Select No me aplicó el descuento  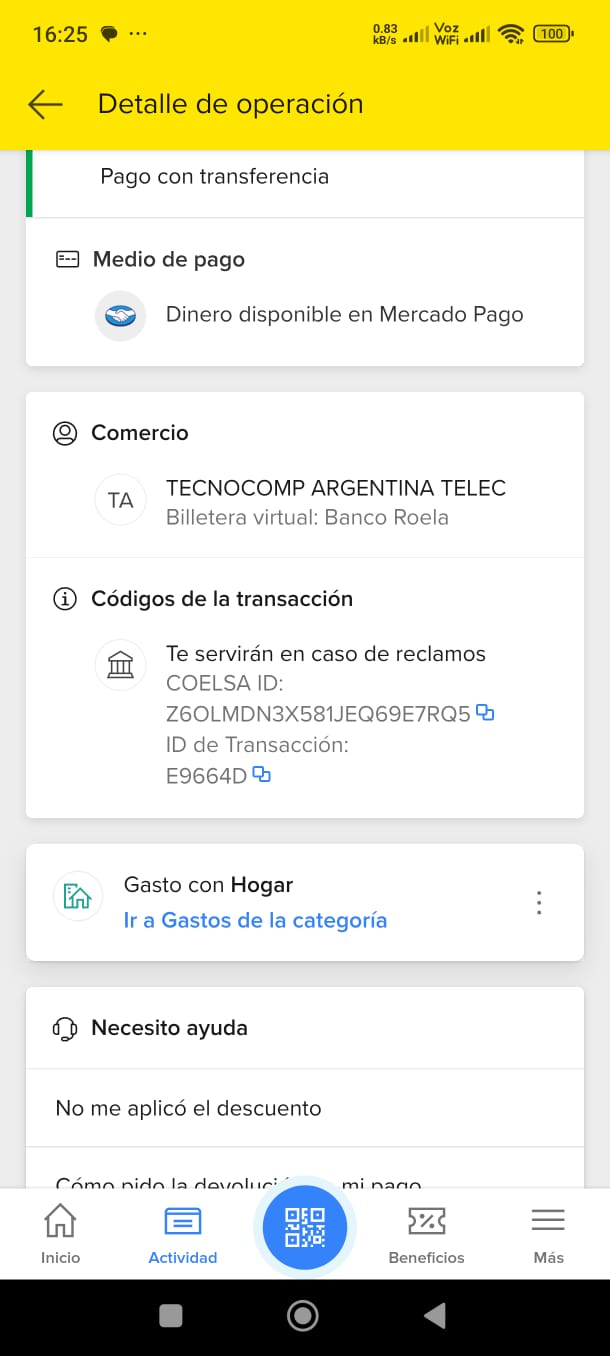[x=189, y=1108]
